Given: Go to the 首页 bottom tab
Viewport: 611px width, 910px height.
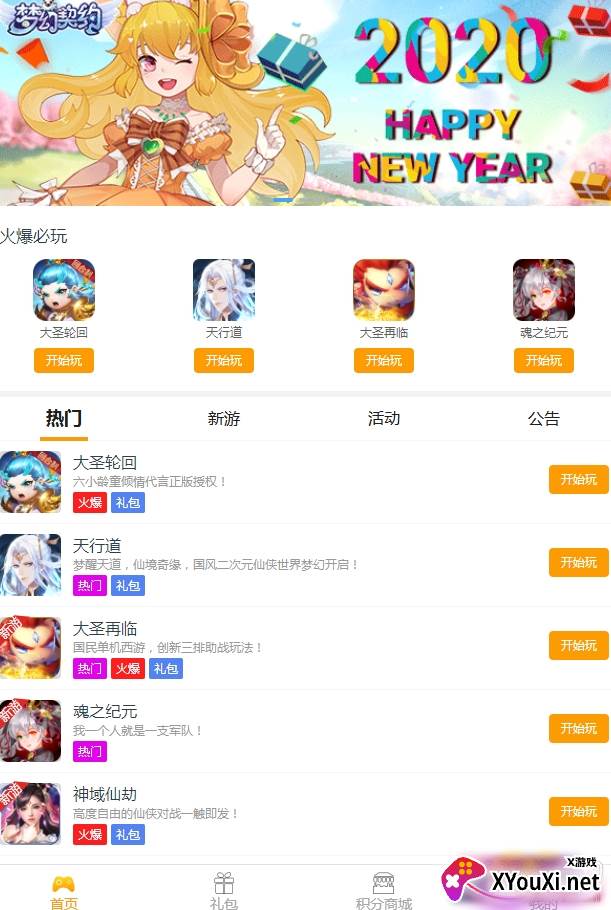Looking at the screenshot, I should [64, 888].
